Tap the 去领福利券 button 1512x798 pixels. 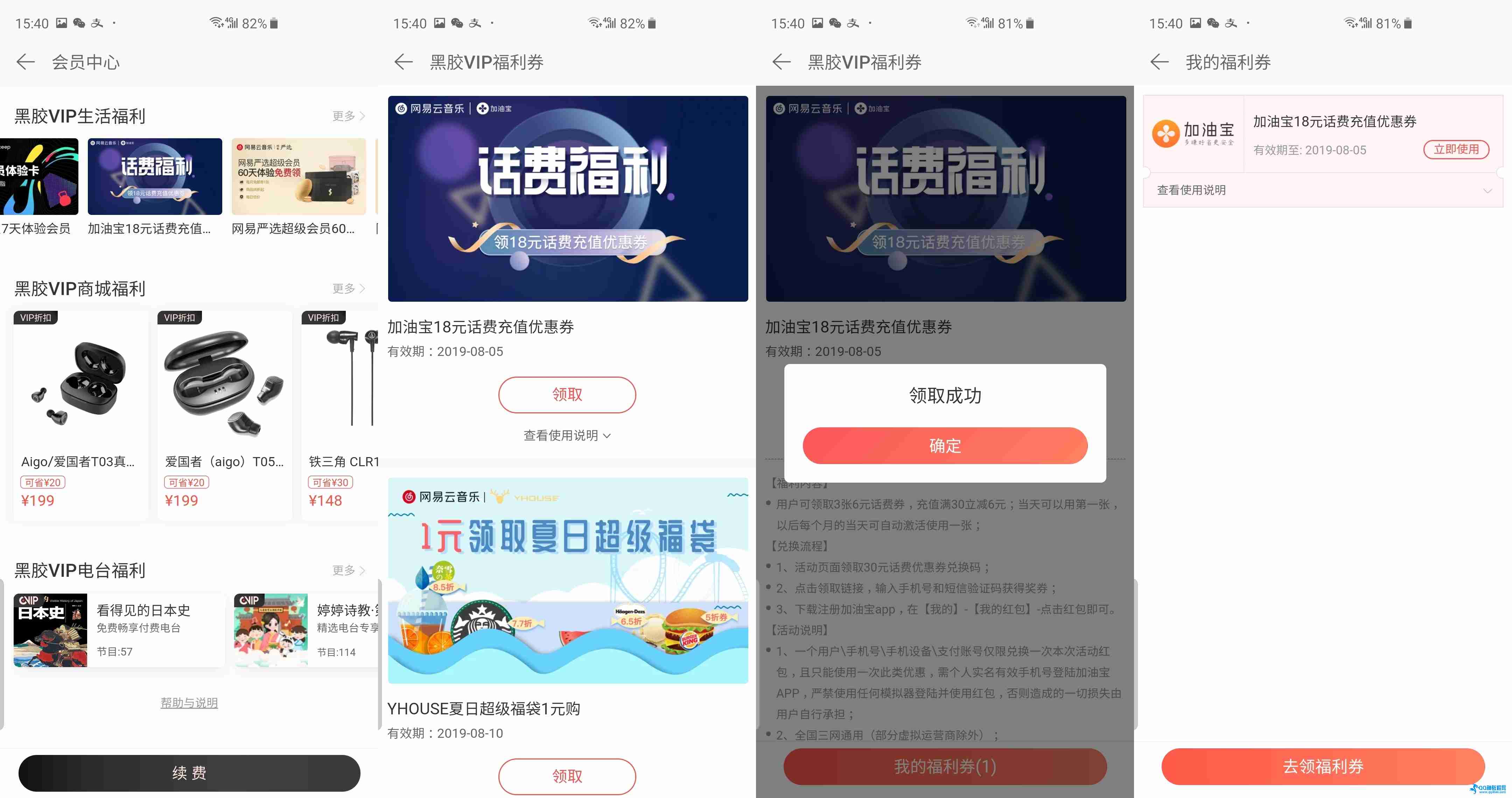pyautogui.click(x=1323, y=766)
